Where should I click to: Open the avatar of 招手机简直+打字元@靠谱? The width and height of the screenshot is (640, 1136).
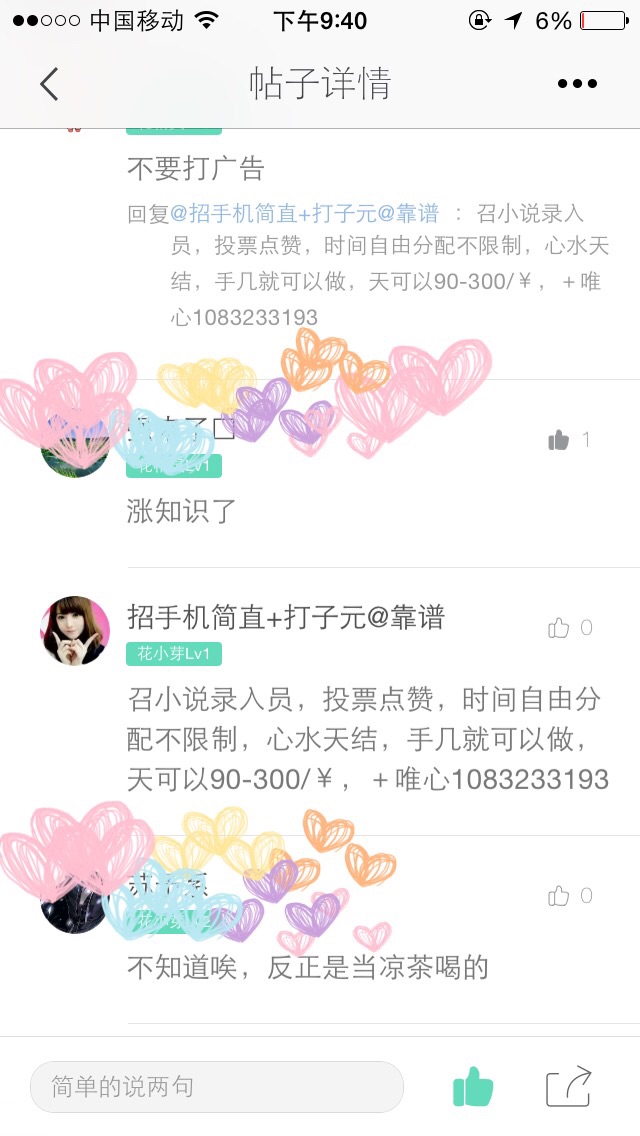coord(75,631)
